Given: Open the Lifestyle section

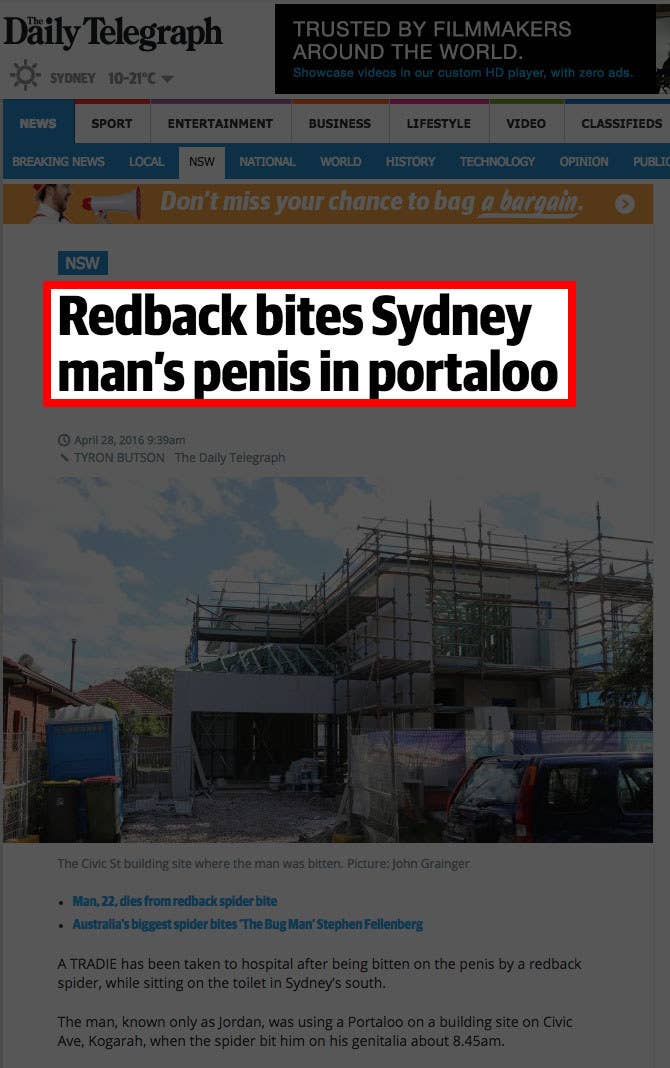Looking at the screenshot, I should [x=438, y=123].
